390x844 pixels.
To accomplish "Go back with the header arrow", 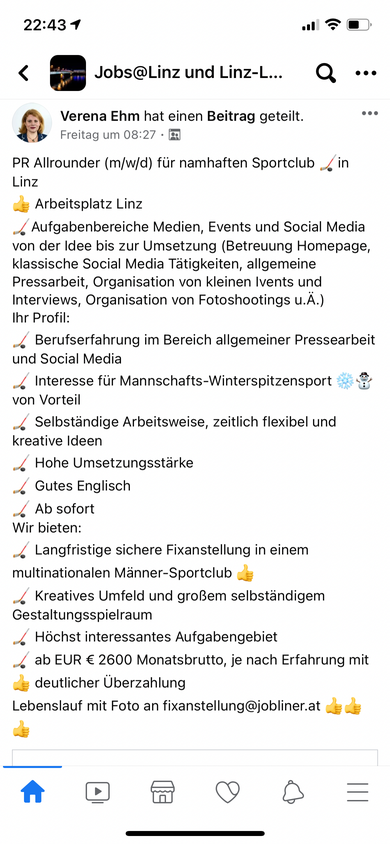I will click(24, 73).
